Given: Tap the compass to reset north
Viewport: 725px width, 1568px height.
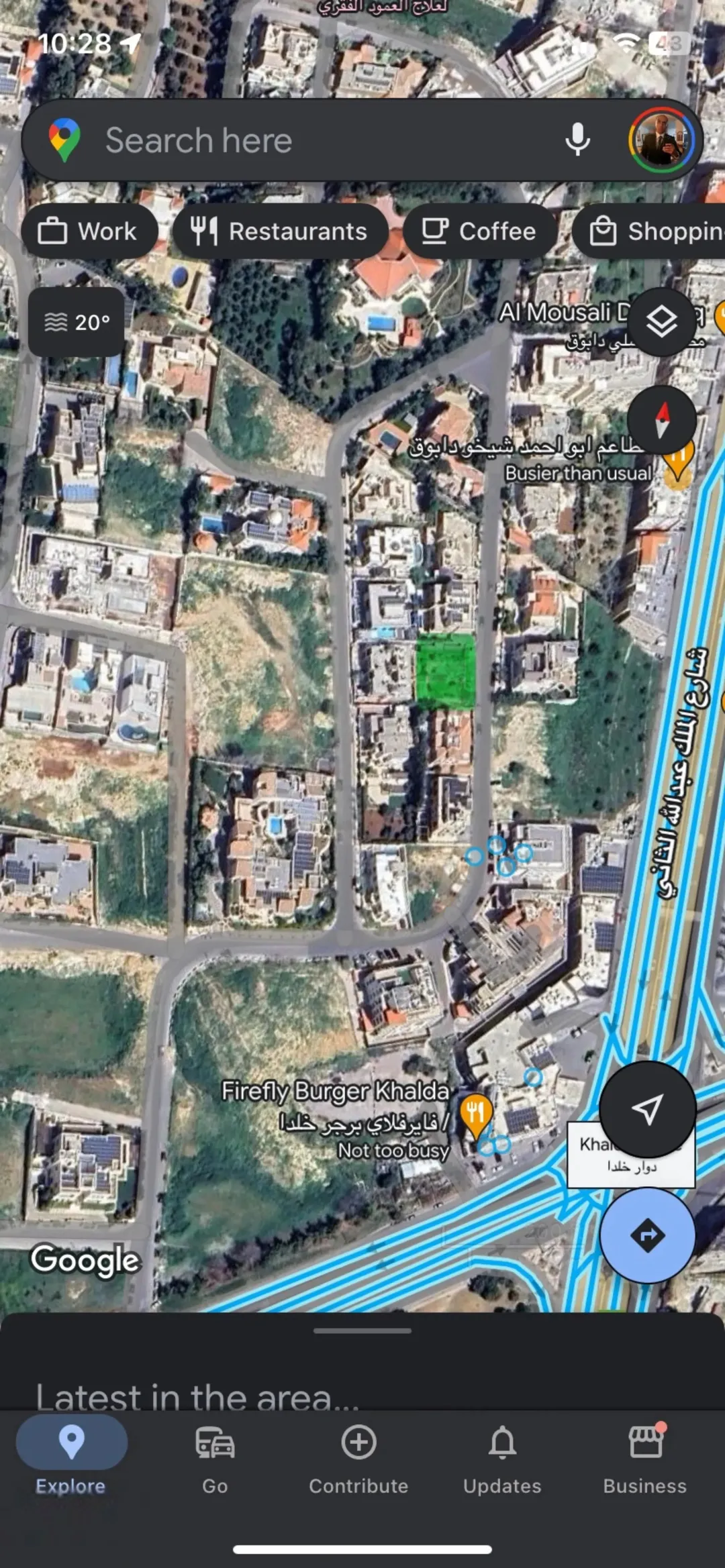Looking at the screenshot, I should point(662,420).
